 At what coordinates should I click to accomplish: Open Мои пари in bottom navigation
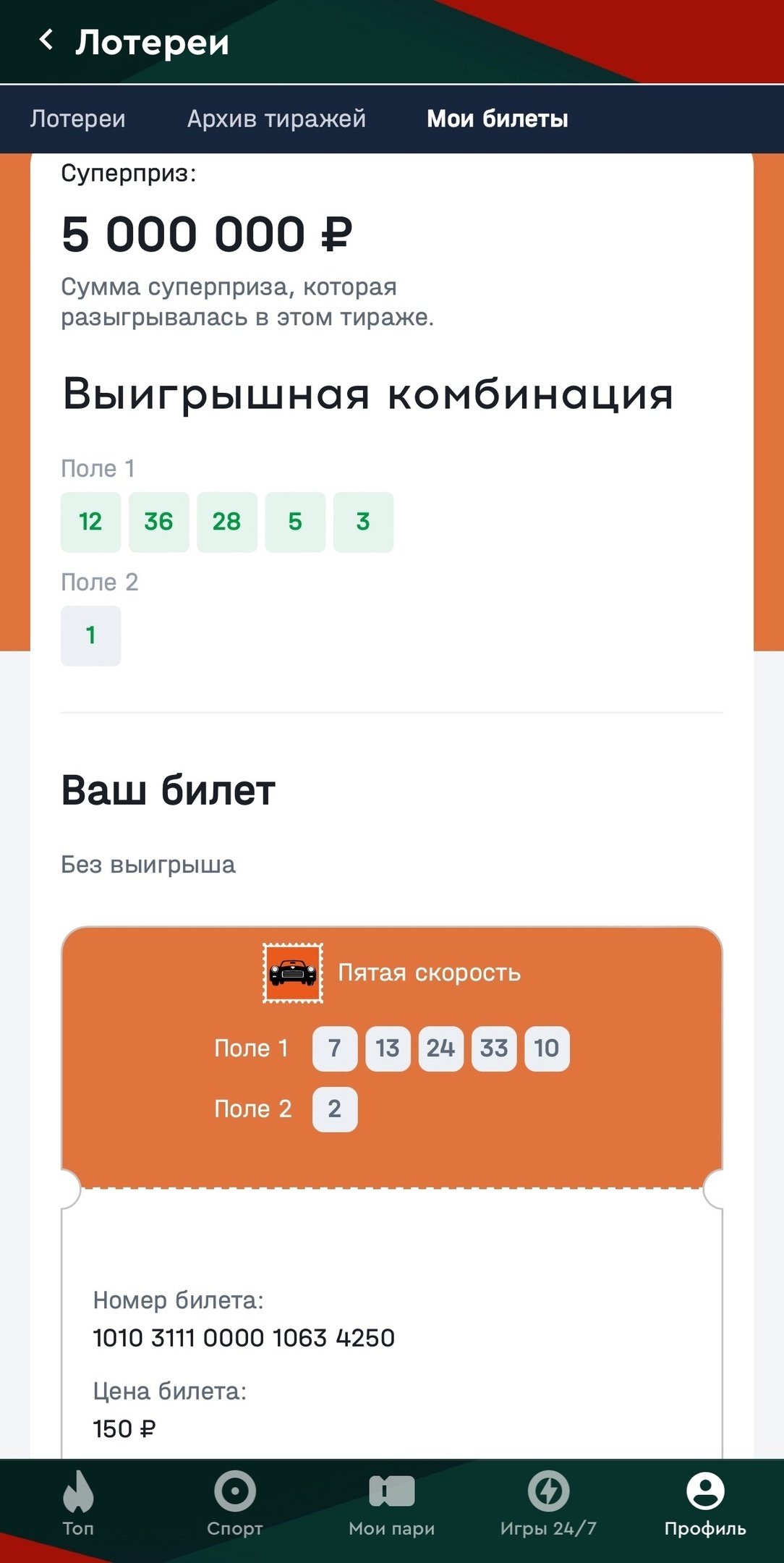[x=391, y=1504]
